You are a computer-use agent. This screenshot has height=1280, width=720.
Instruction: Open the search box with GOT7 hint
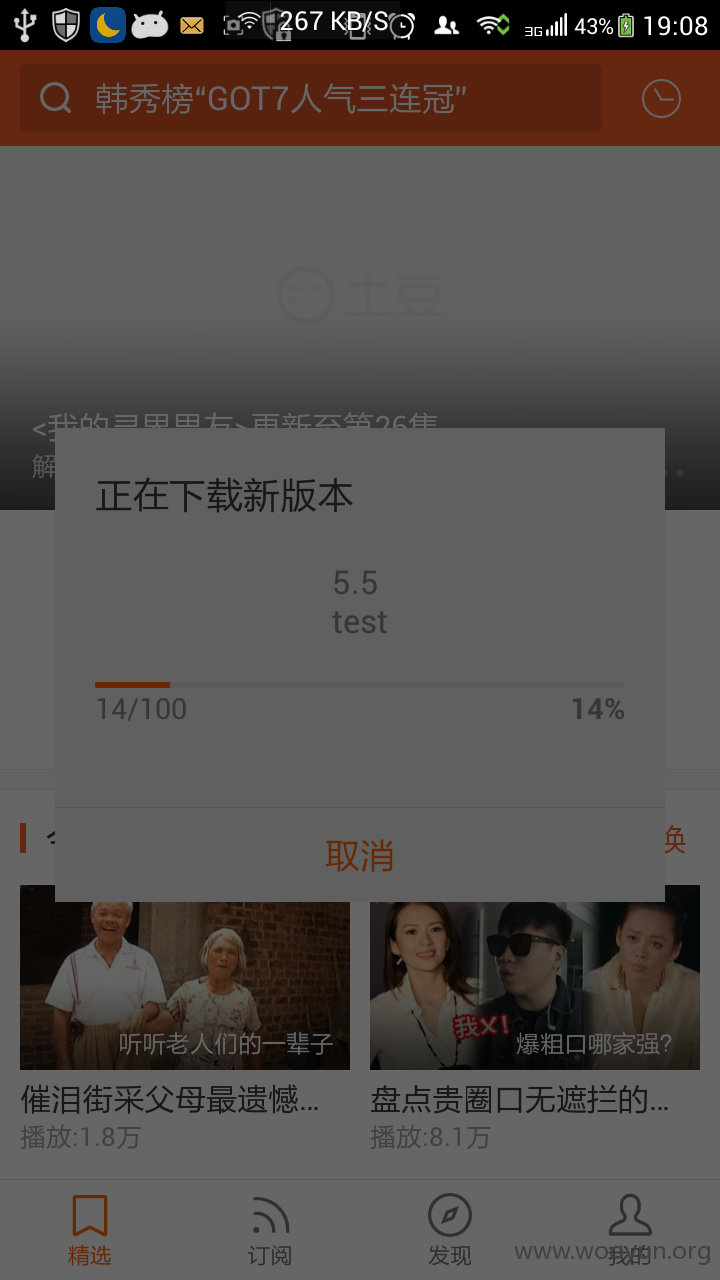311,98
